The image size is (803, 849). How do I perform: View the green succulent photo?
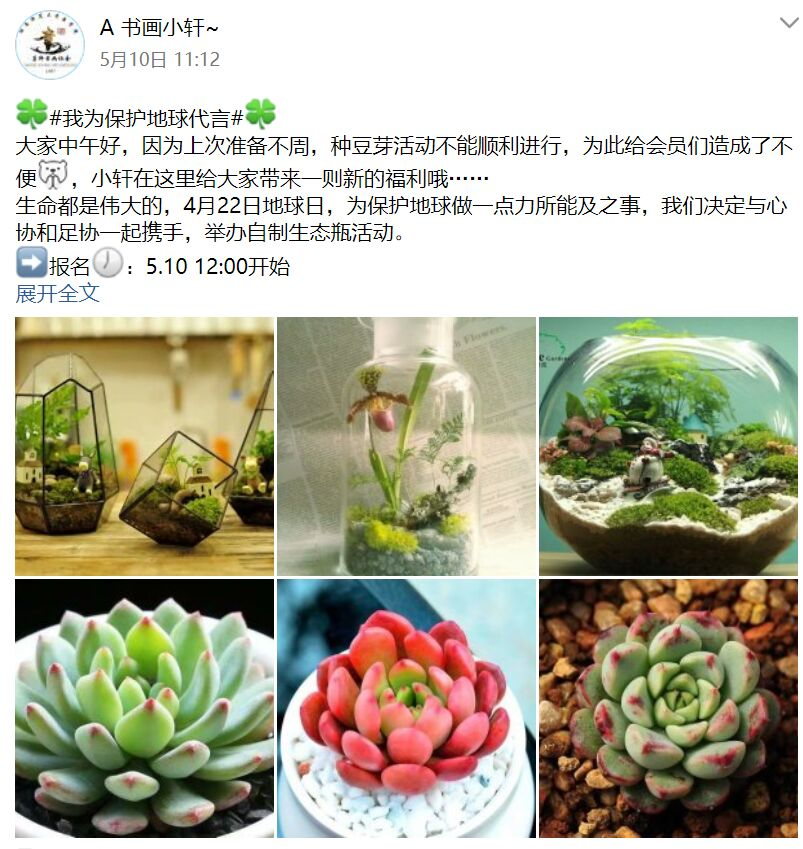(144, 708)
